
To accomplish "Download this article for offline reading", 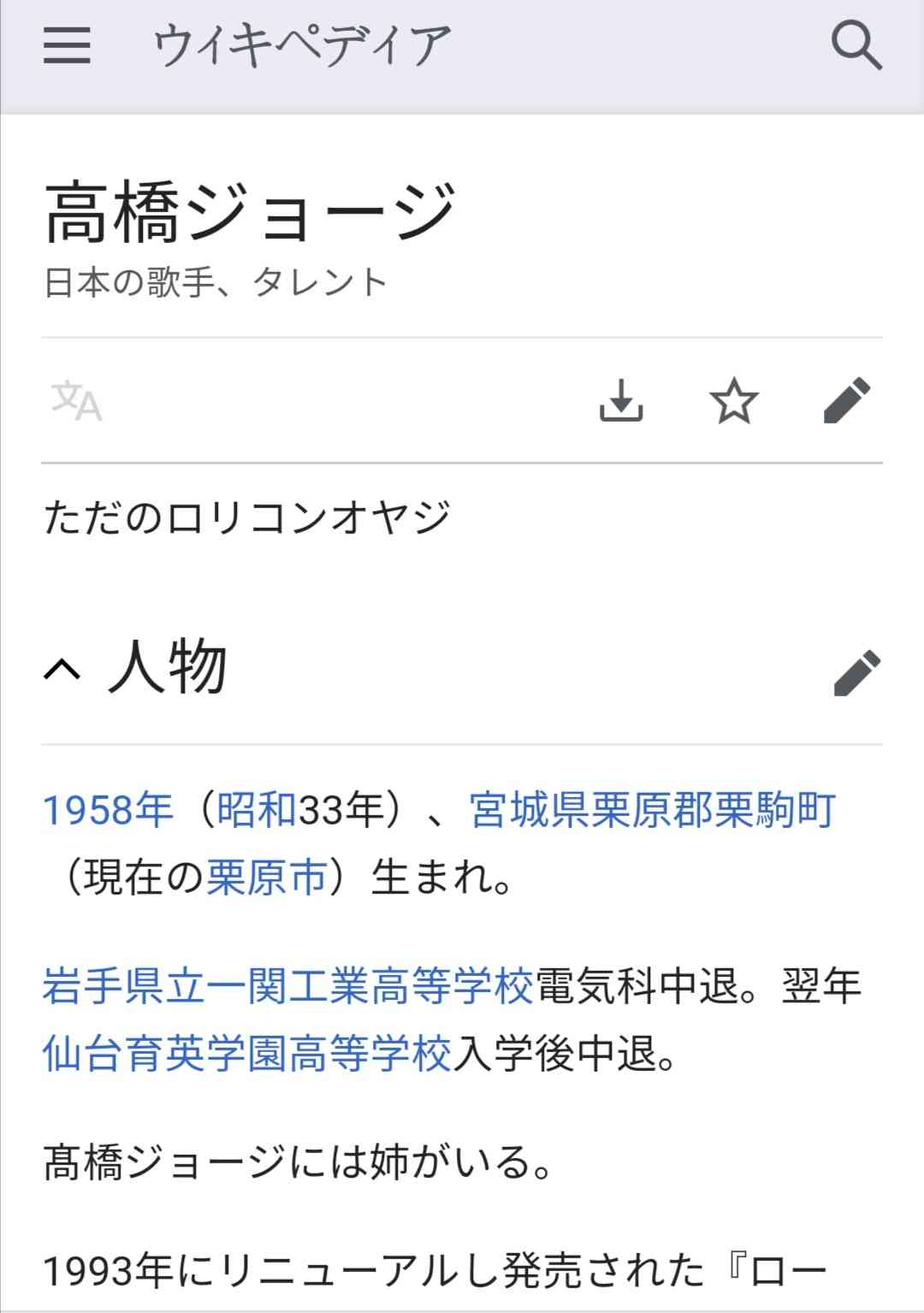I will 621,400.
